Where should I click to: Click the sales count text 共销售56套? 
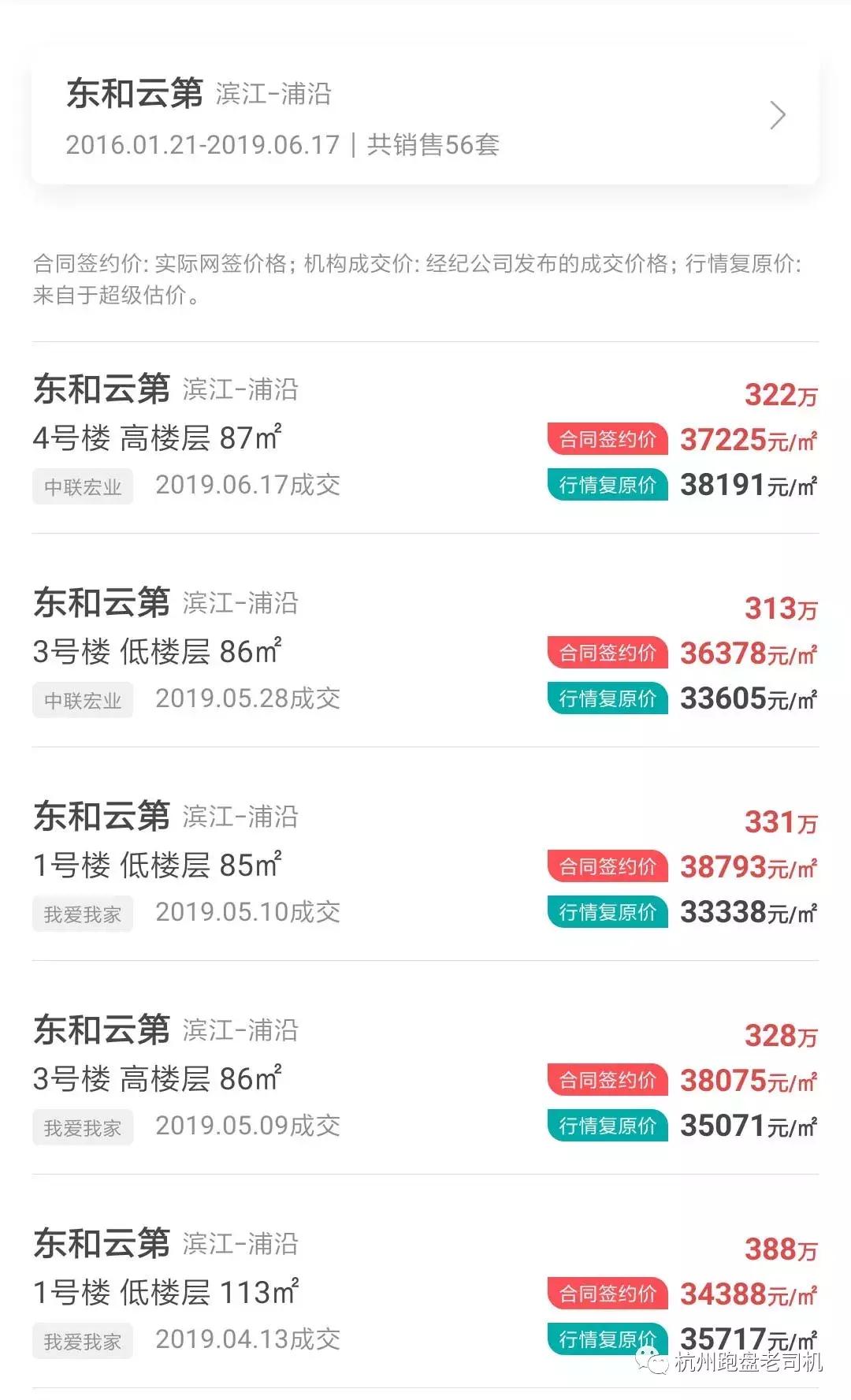pos(434,144)
